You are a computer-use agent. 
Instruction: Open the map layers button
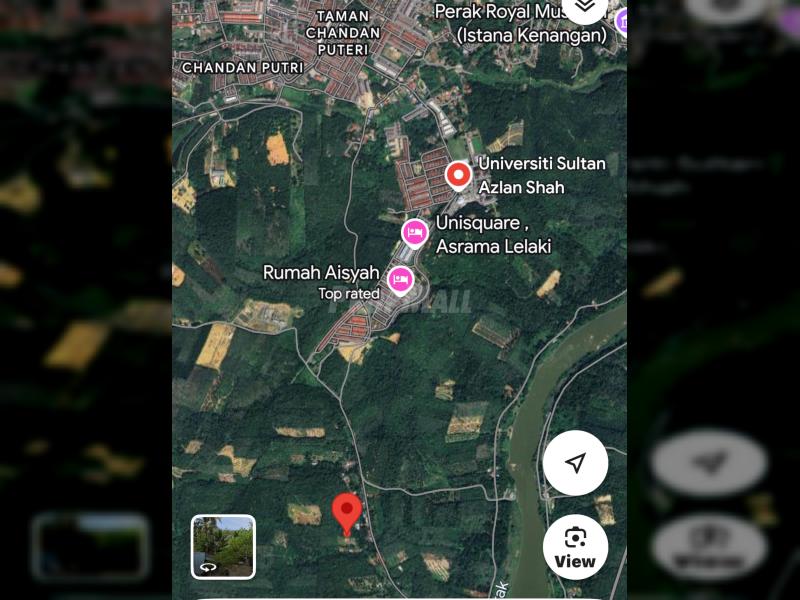point(584,8)
